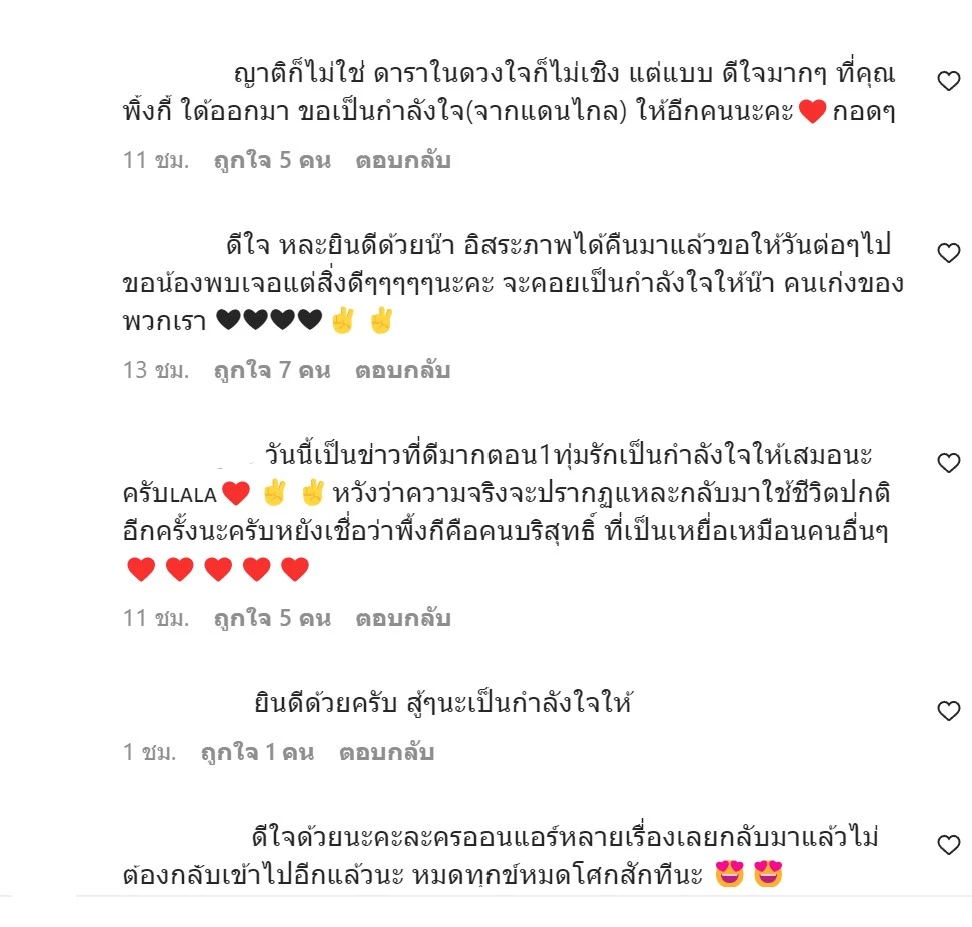Like the comment starting with ดีใจด้วยนะคะละครออนแอร์
972x927 pixels.
pyautogui.click(x=948, y=845)
